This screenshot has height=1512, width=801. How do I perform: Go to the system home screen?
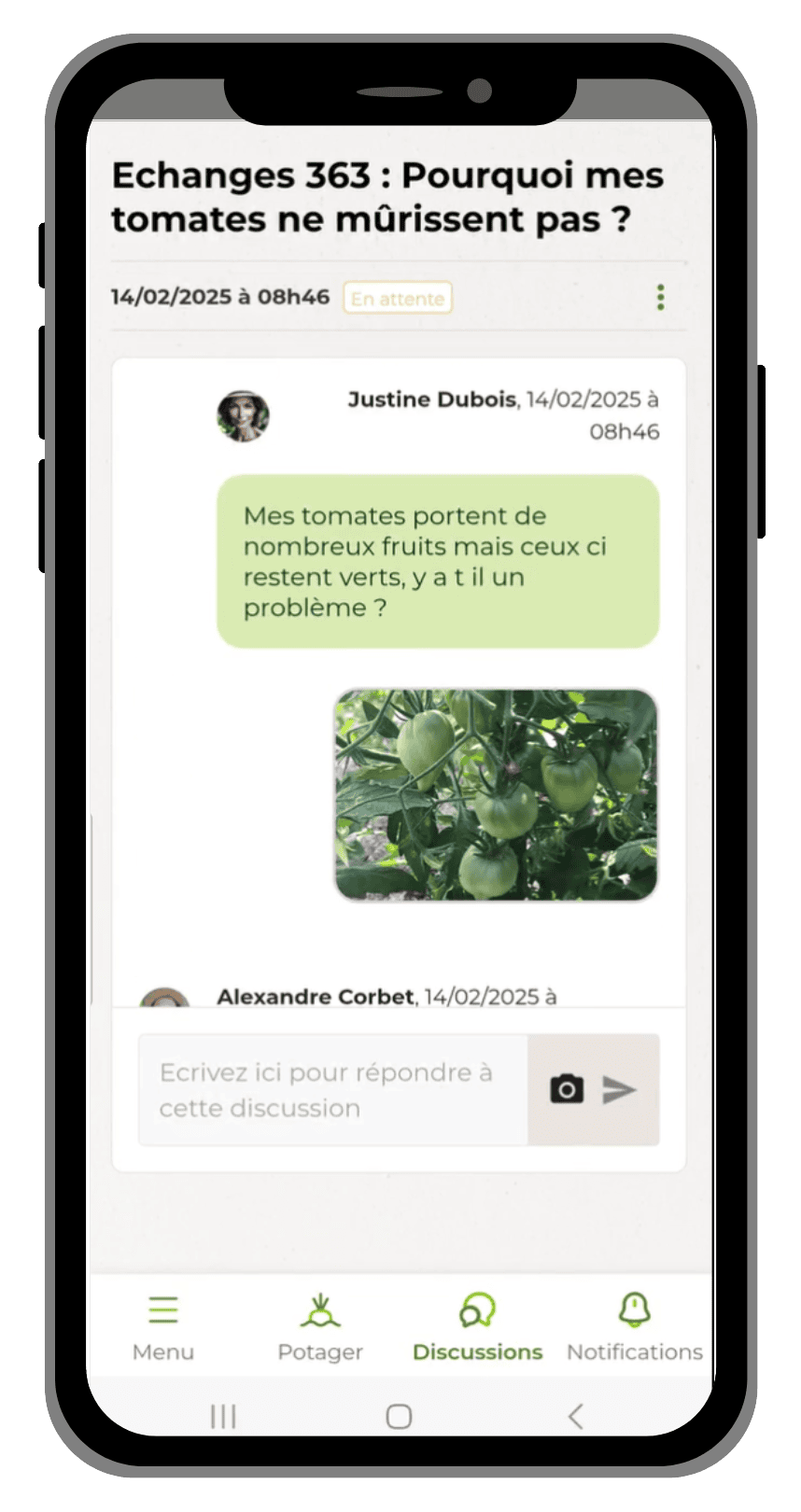pyautogui.click(x=399, y=1416)
